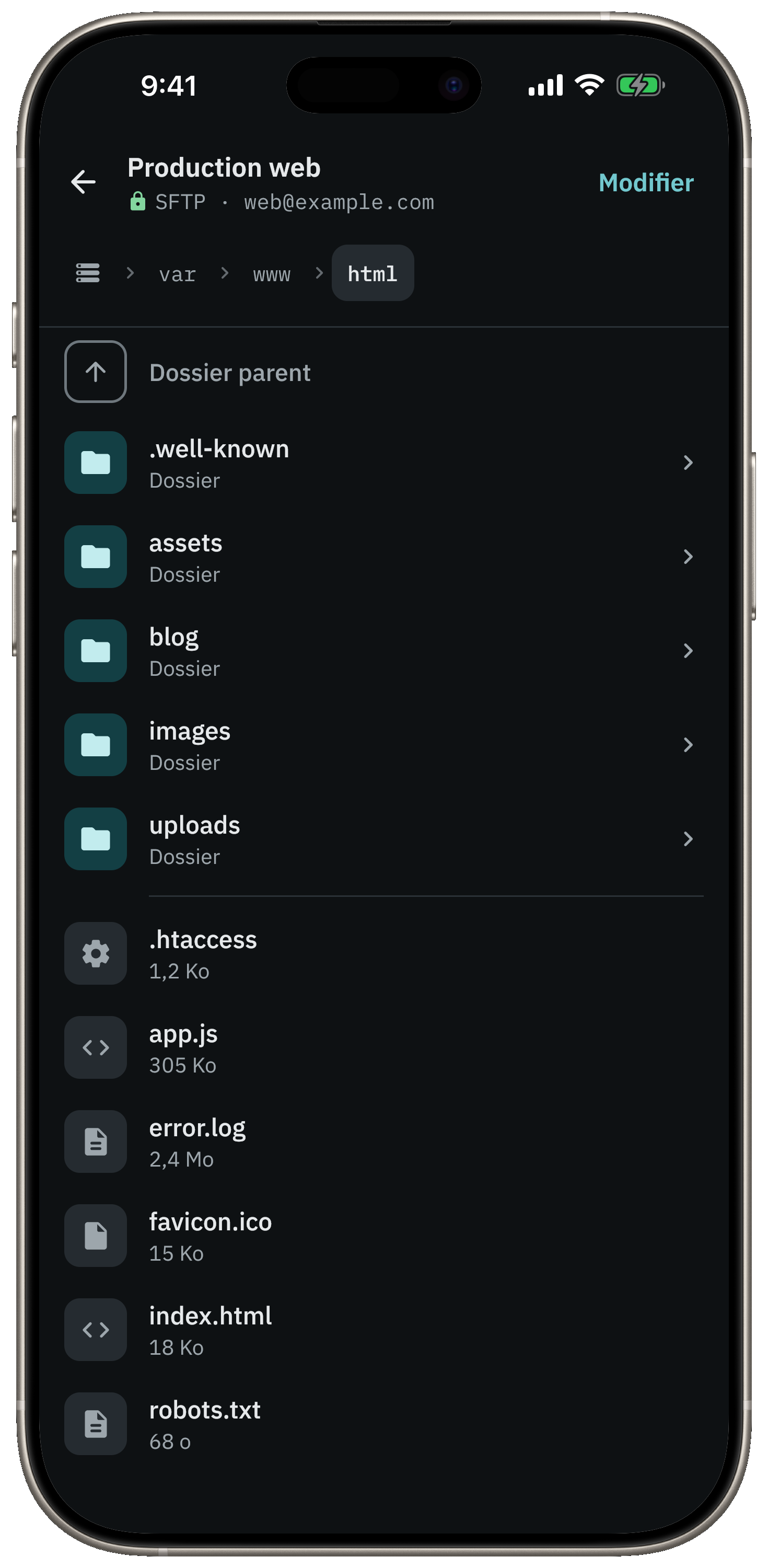Go back using the arrow icon
Screen dimensions: 768x1568
click(84, 182)
